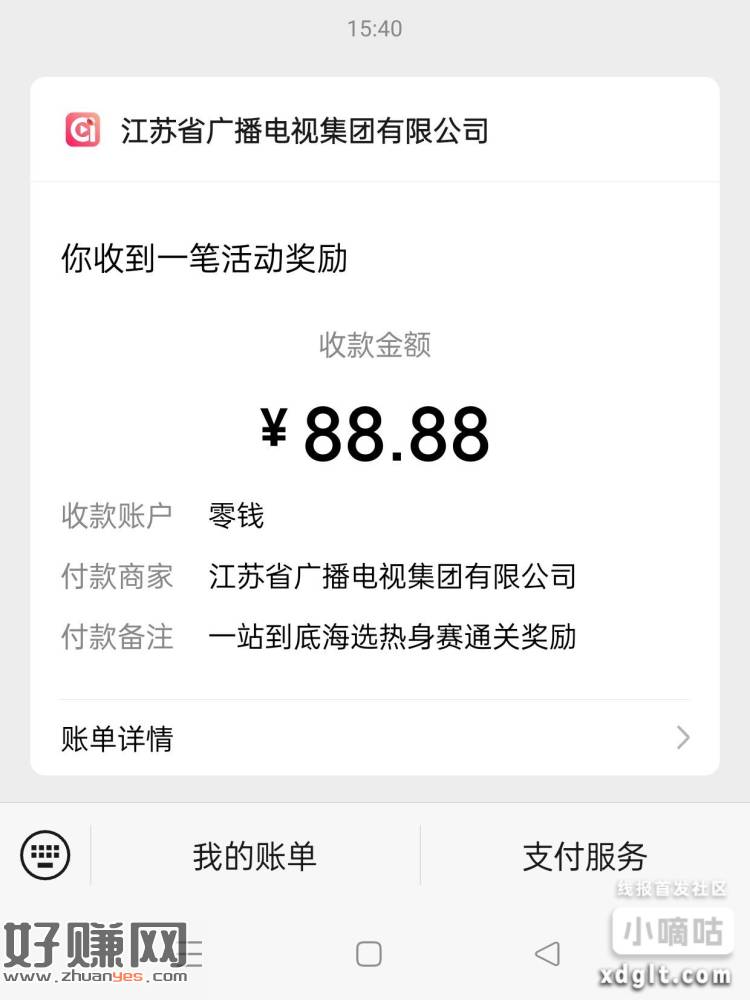The width and height of the screenshot is (750, 1000).
Task: Switch to keyboard input mode
Action: [x=45, y=855]
